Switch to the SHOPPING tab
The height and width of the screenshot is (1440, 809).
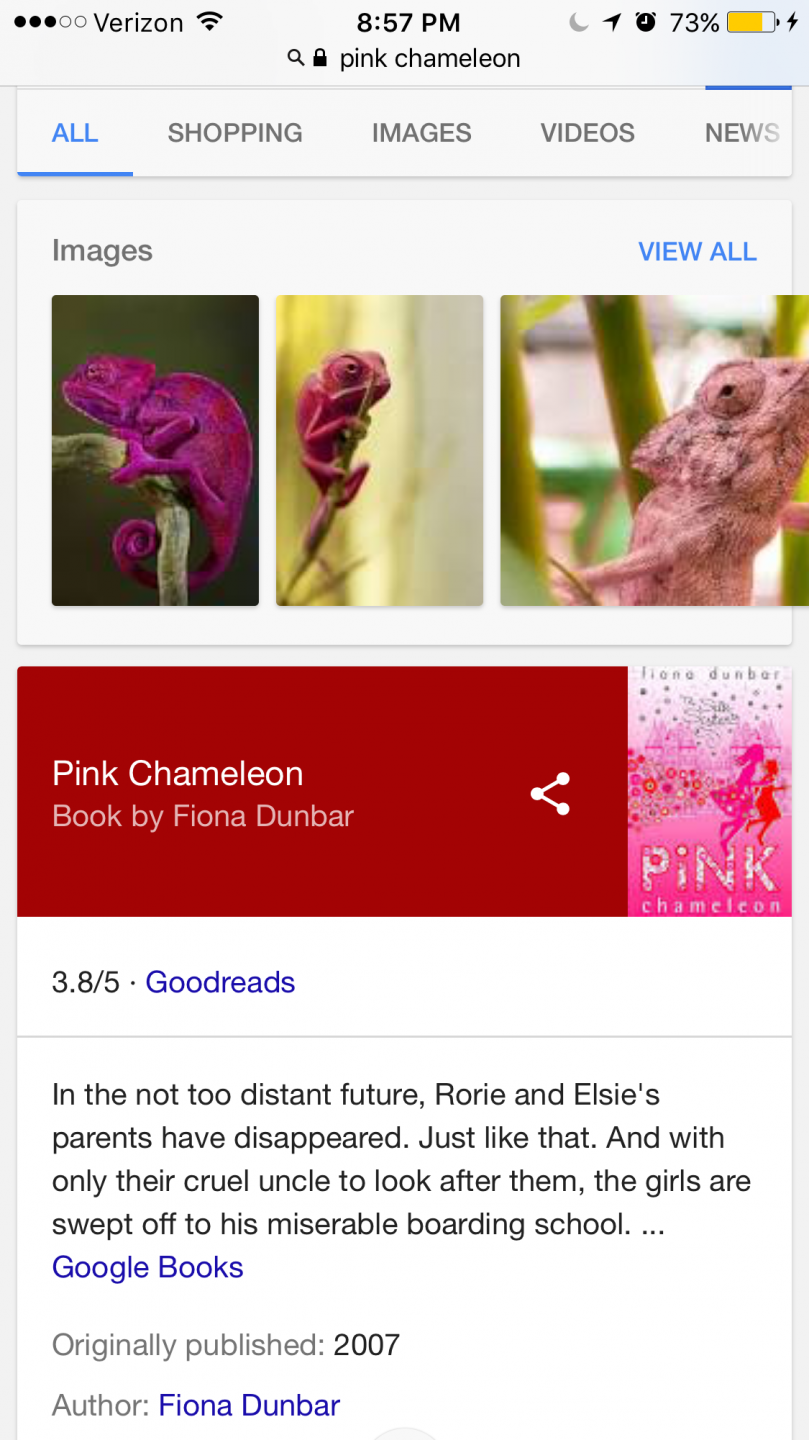click(x=235, y=133)
